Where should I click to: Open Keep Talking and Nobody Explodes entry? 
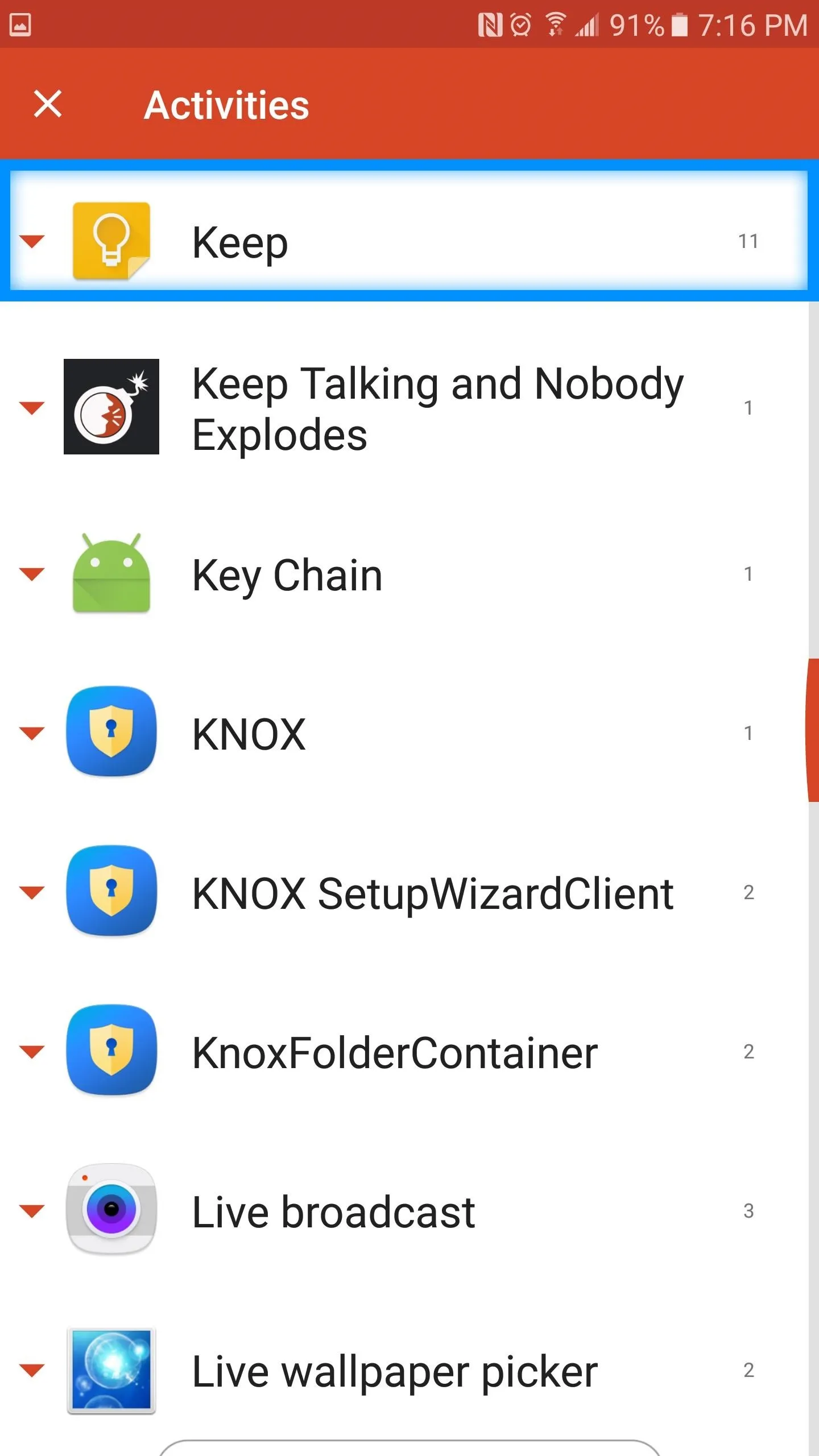(404, 407)
